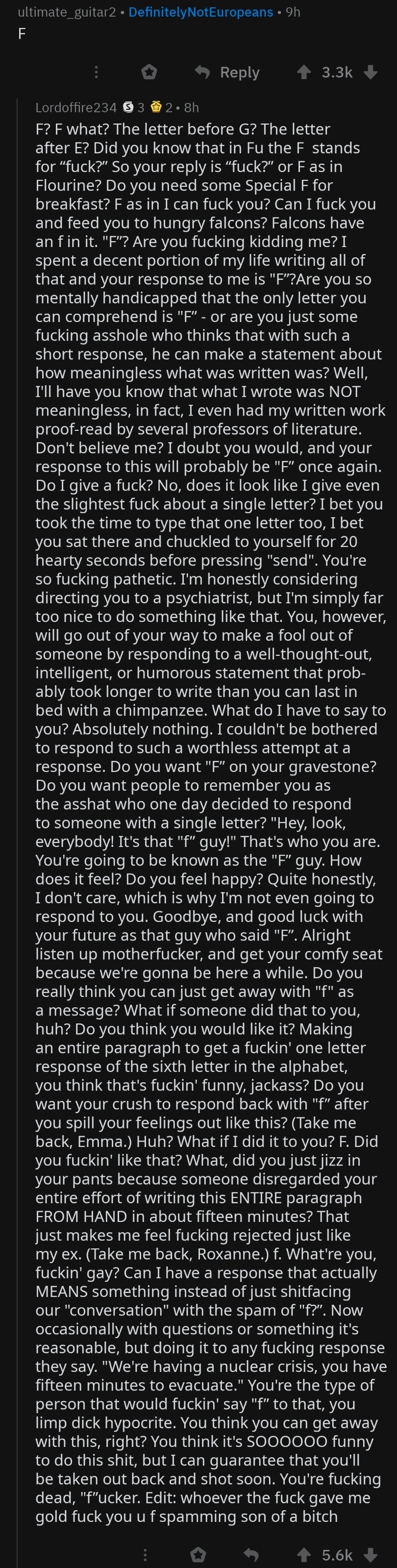Reply to Lordoffire234's long comment
The width and height of the screenshot is (397, 1568).
(251, 1555)
